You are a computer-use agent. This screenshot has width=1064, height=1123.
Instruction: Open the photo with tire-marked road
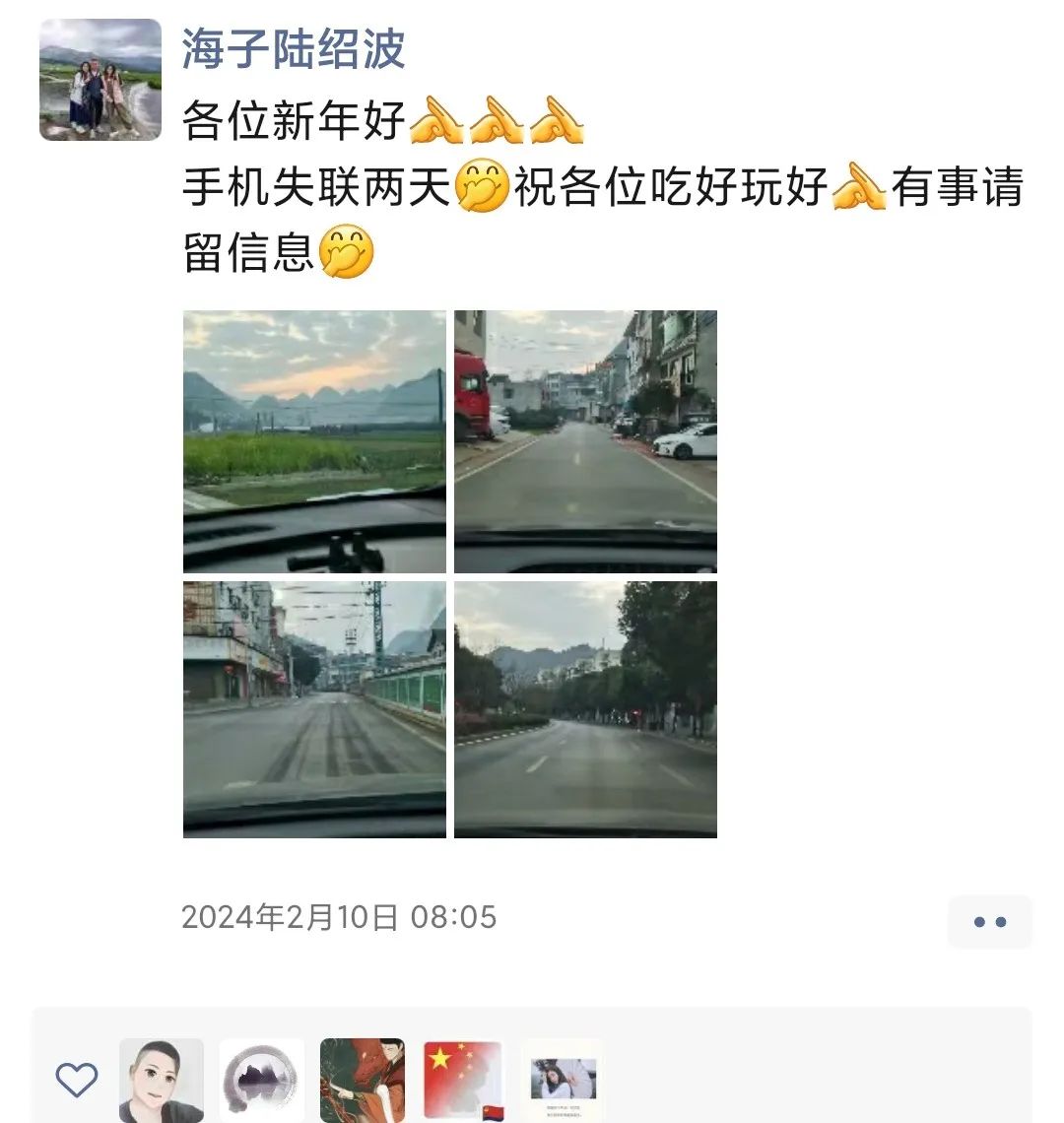(314, 709)
